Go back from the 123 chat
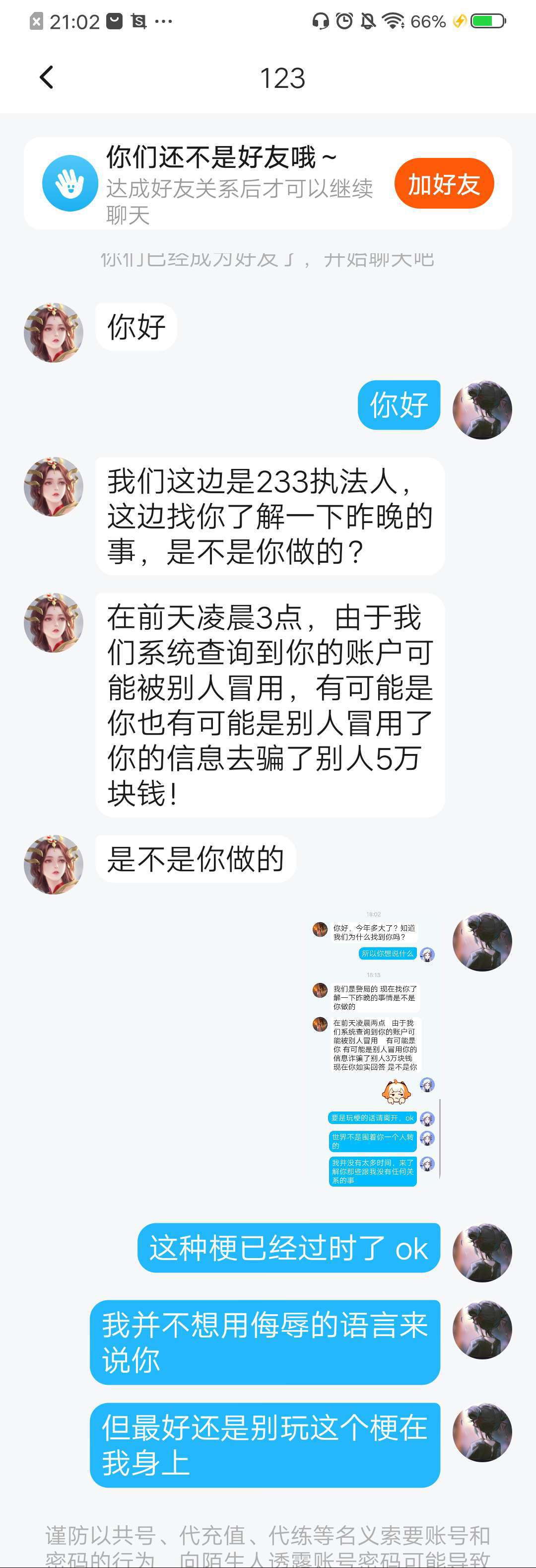 coord(46,77)
